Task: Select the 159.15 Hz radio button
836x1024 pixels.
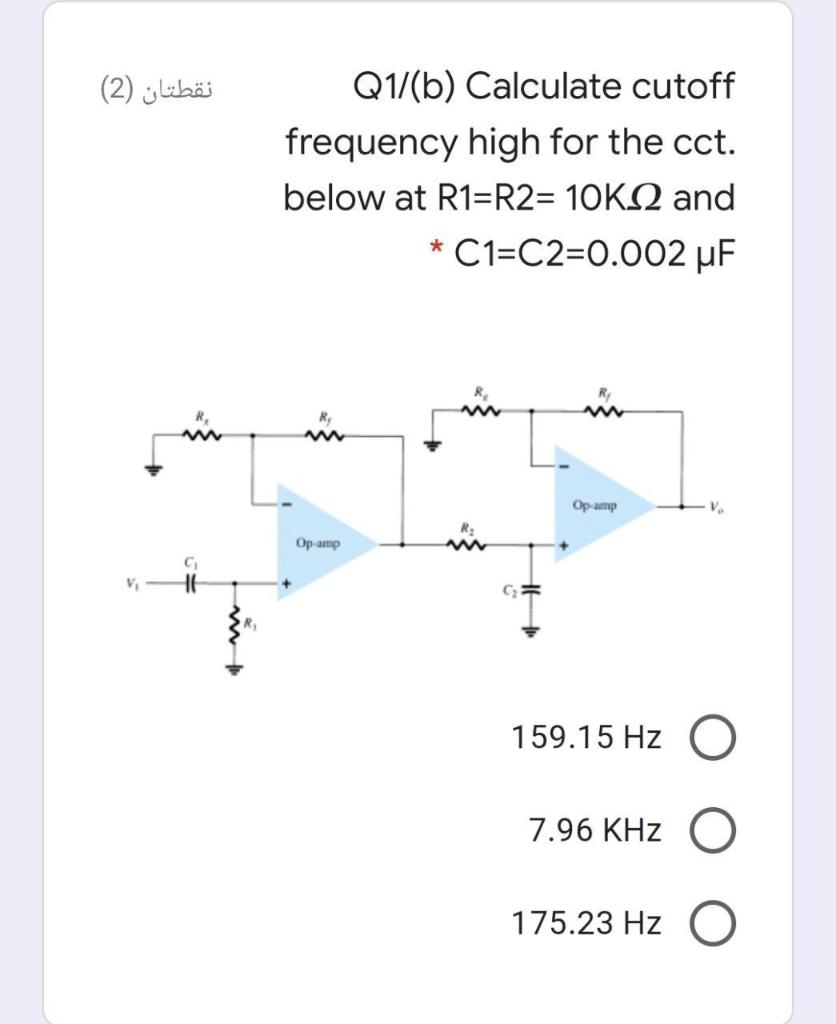Action: pos(716,738)
